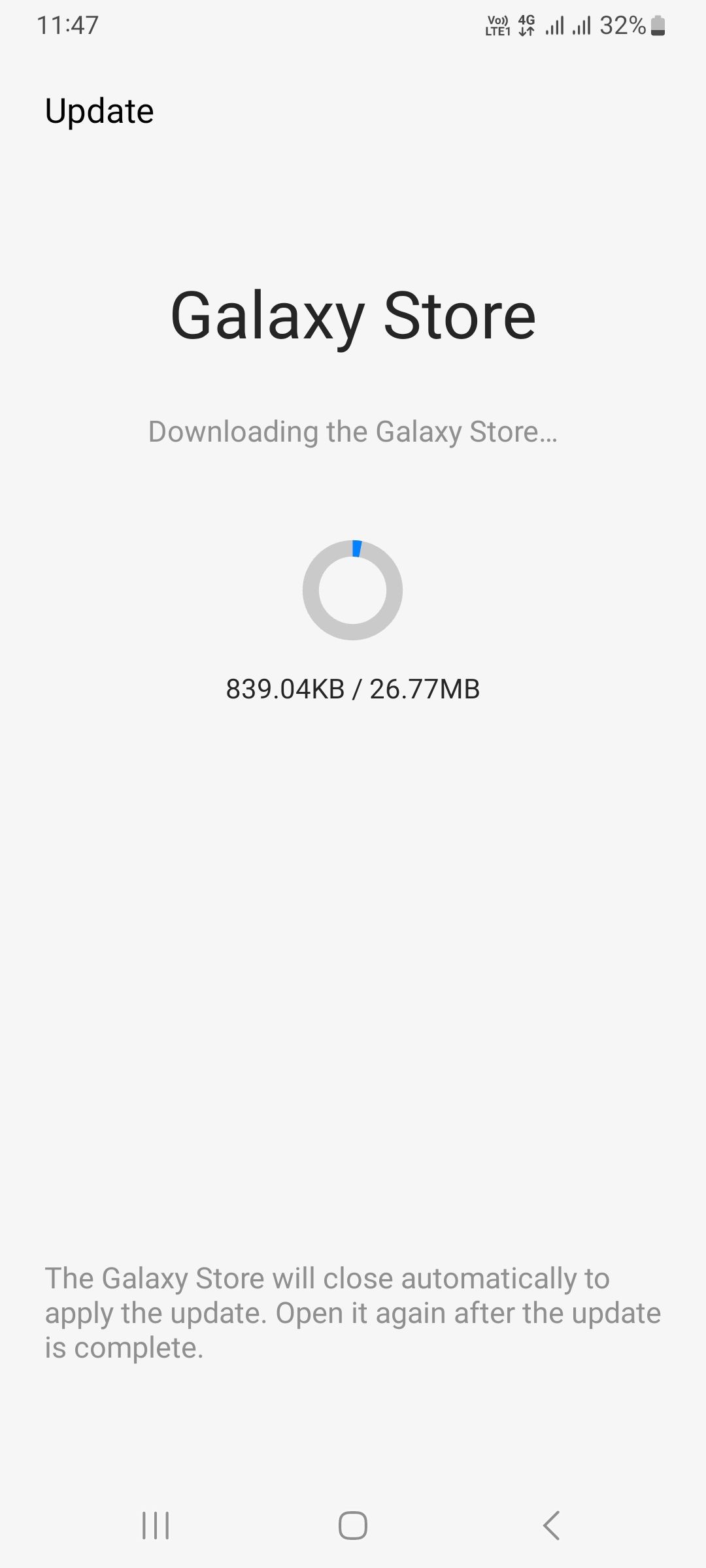Tap the second signal bars icon
The width and height of the screenshot is (706, 1568).
click(580, 26)
